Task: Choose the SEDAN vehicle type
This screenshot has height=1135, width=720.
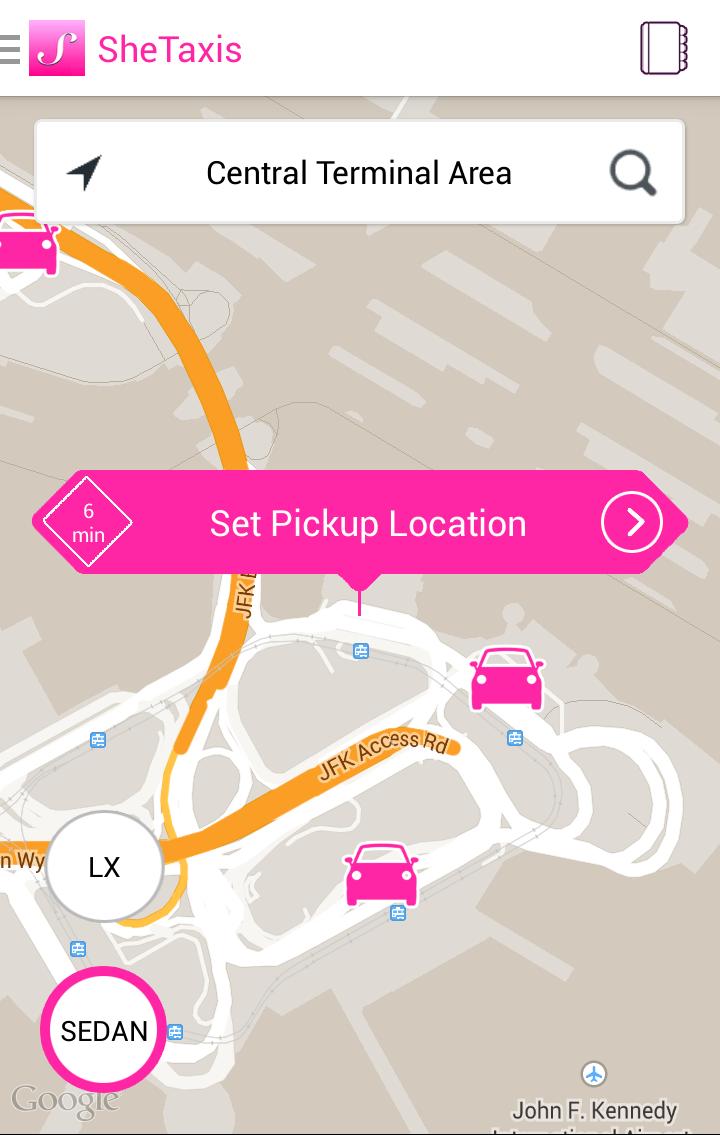Action: coord(104,1030)
